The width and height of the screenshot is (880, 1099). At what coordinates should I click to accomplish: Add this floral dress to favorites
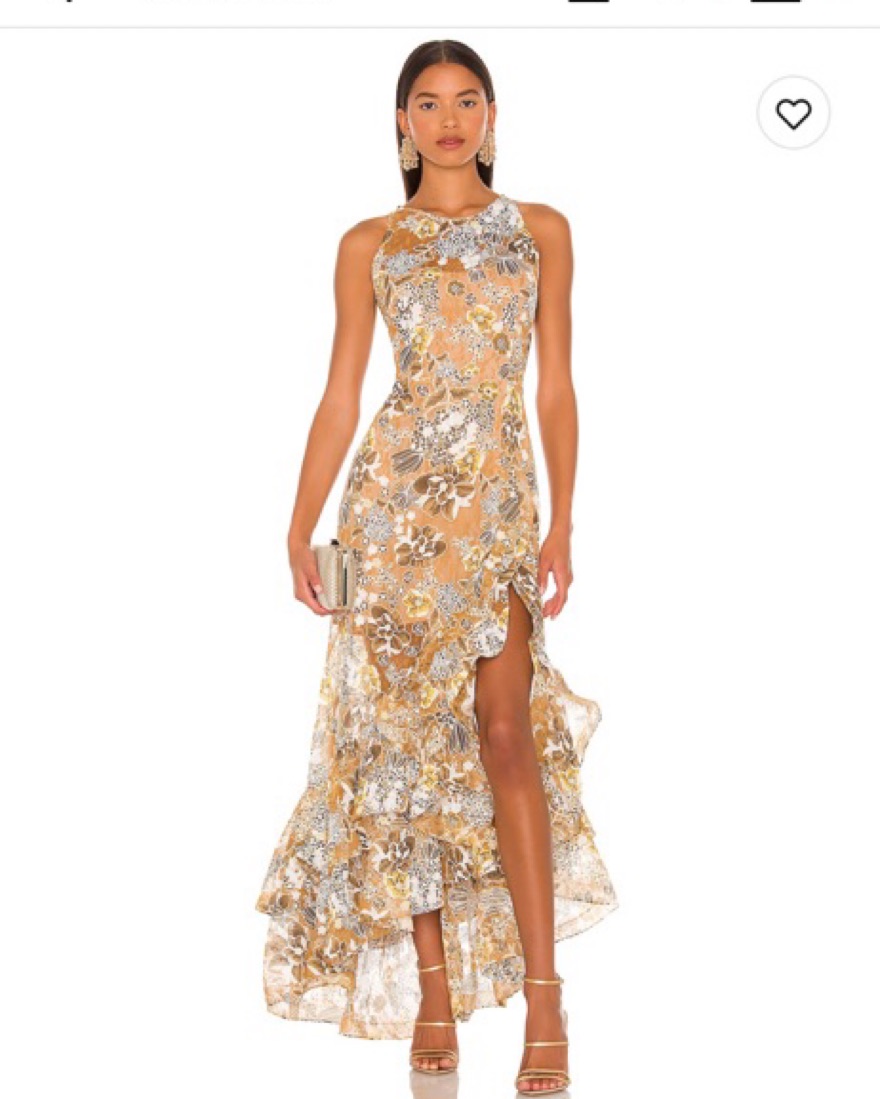pyautogui.click(x=793, y=114)
